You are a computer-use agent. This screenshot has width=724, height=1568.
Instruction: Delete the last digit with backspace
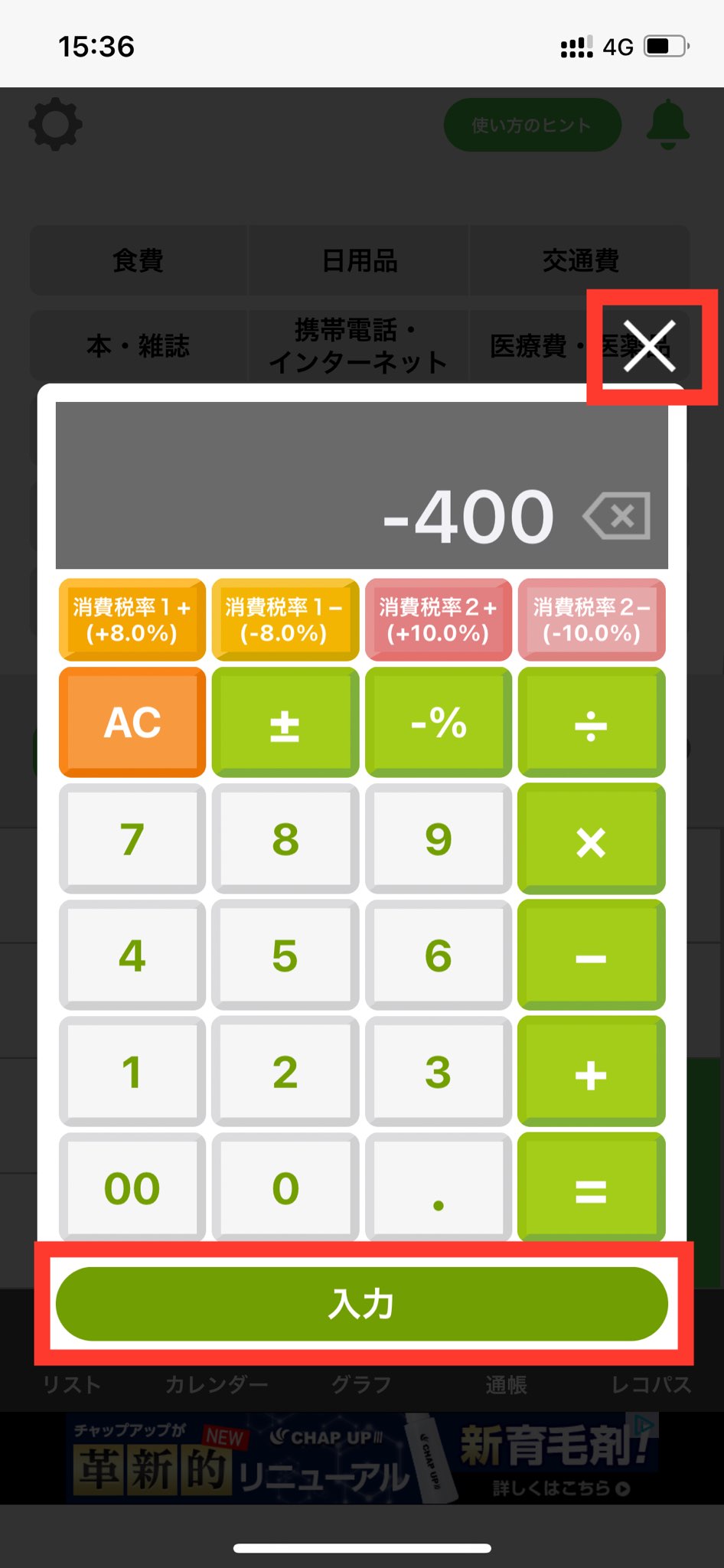(x=618, y=516)
